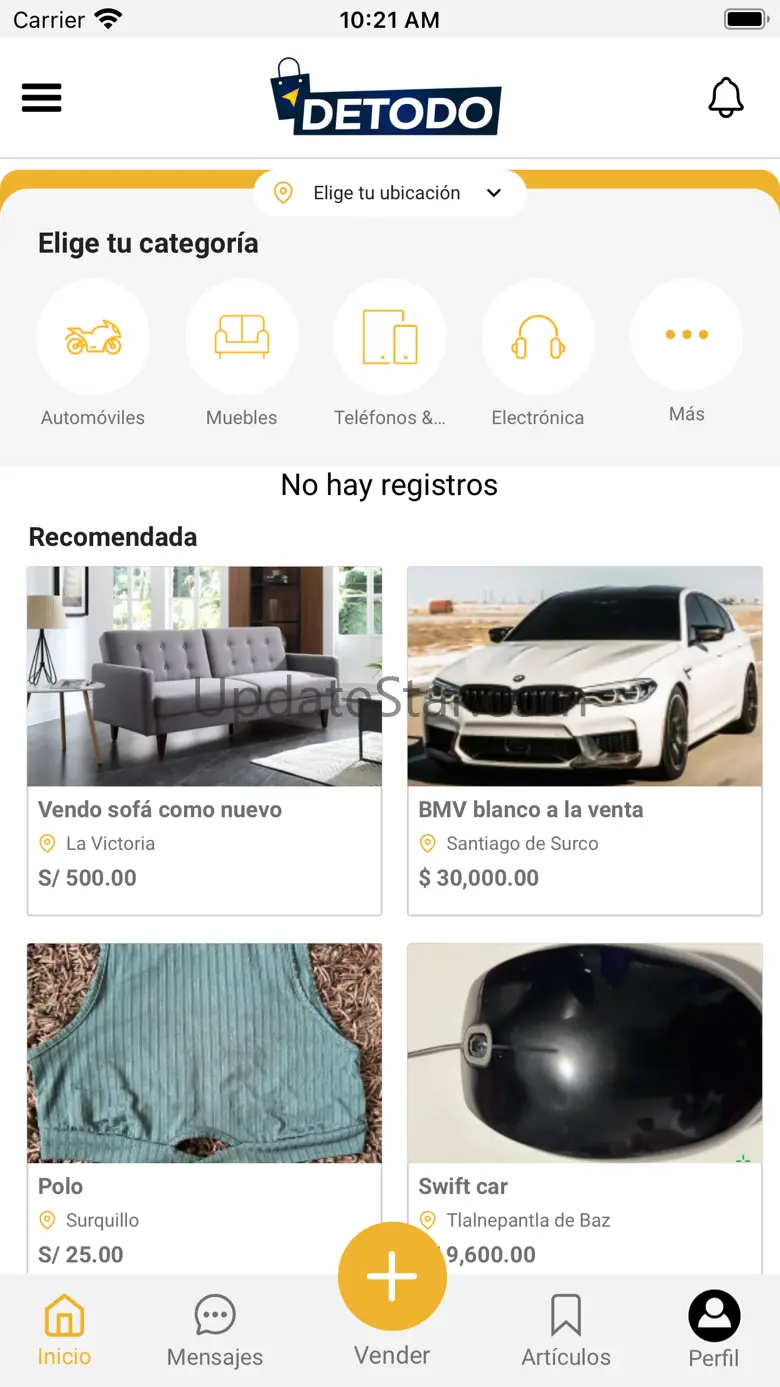Open the notifications bell
This screenshot has width=780, height=1387.
pyautogui.click(x=726, y=97)
